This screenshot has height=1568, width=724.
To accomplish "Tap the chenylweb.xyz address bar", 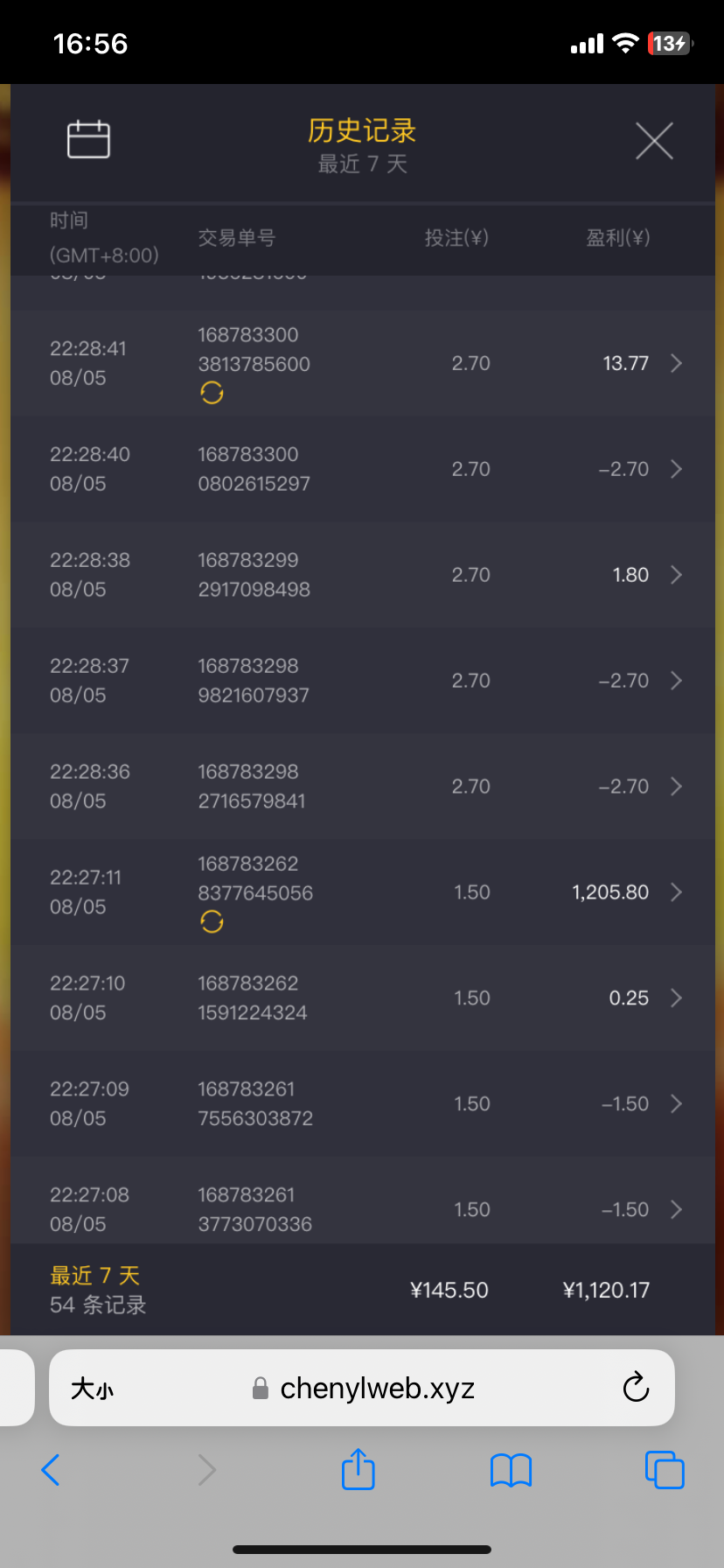I will coord(376,1389).
